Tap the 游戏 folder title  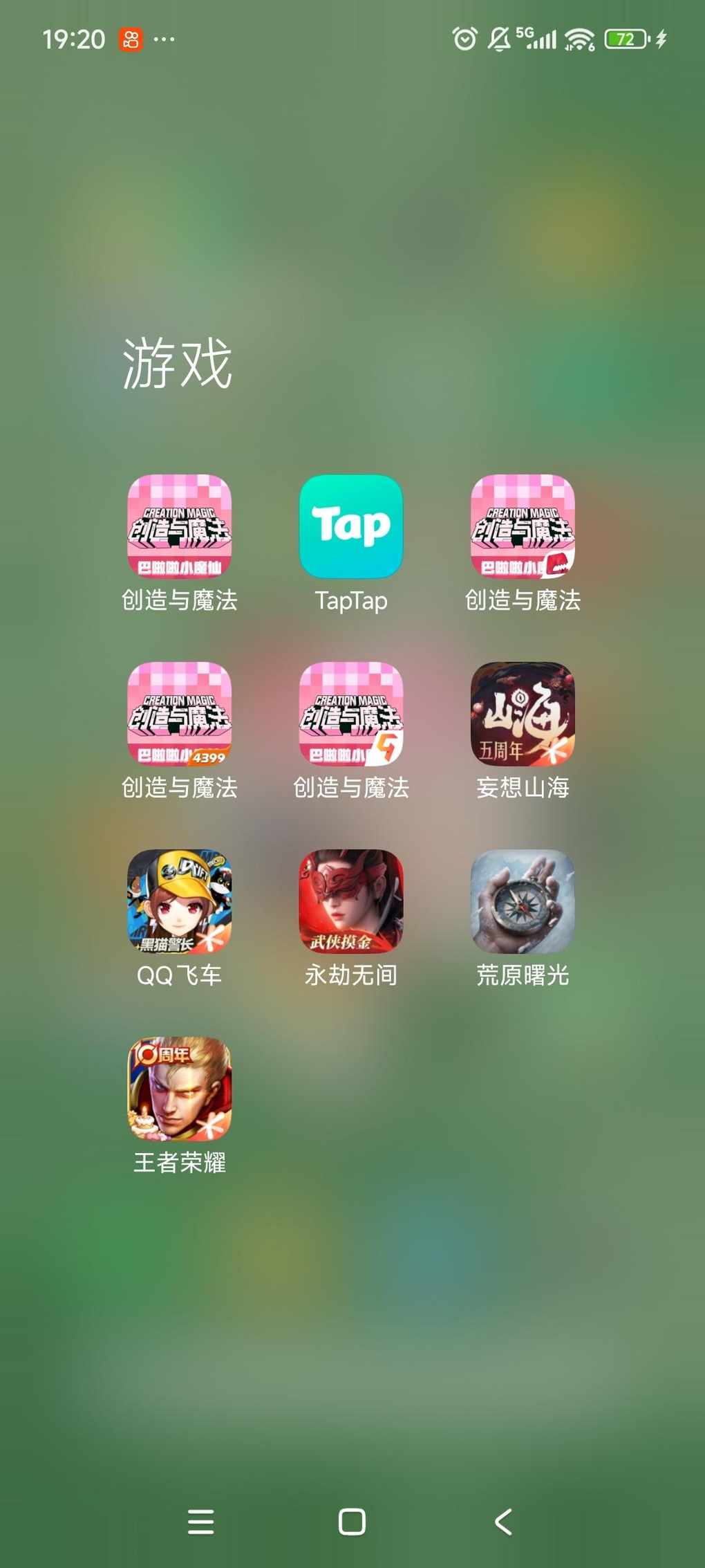pos(178,364)
